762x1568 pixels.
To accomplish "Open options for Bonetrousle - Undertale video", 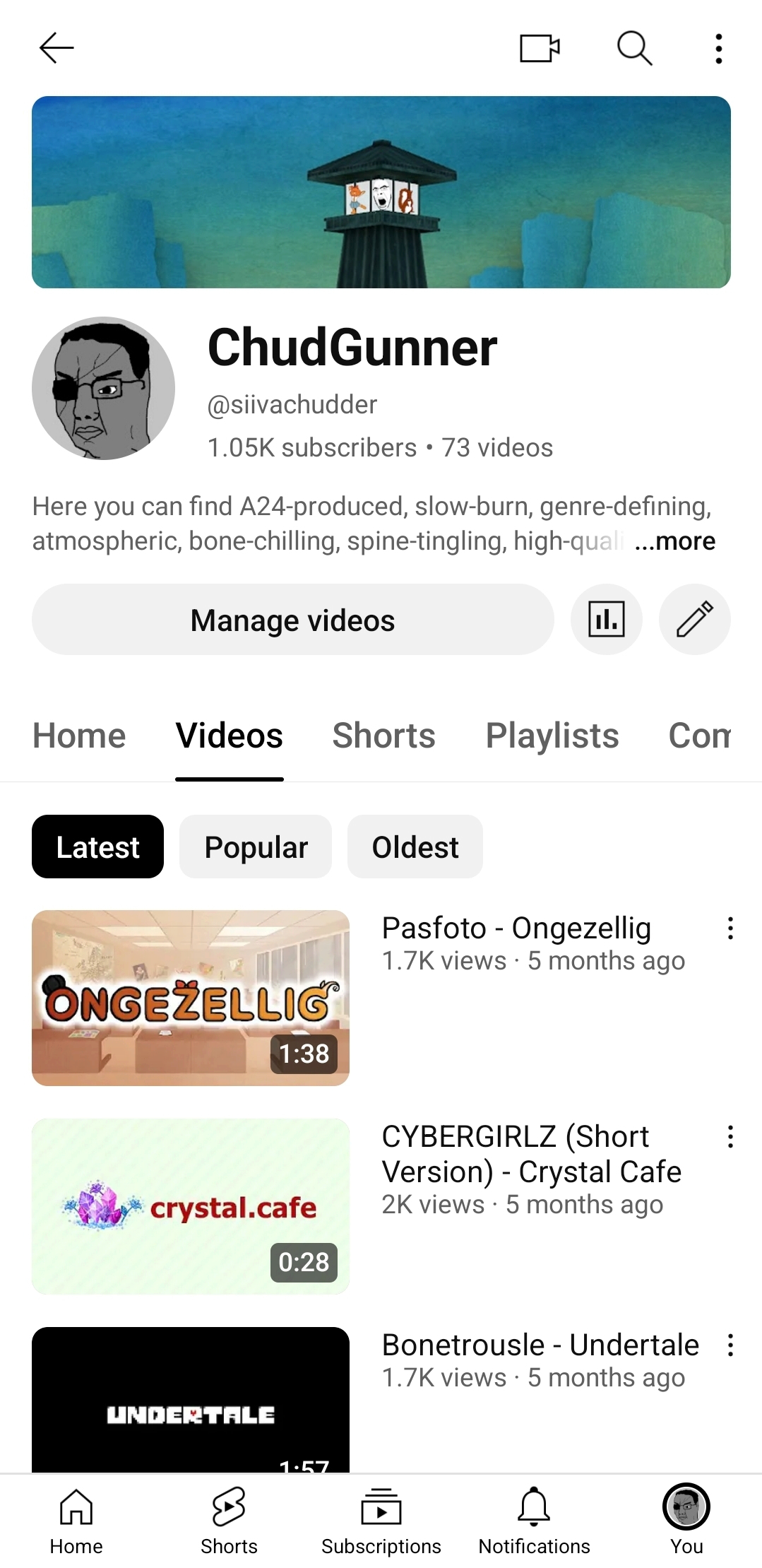I will click(x=730, y=1345).
